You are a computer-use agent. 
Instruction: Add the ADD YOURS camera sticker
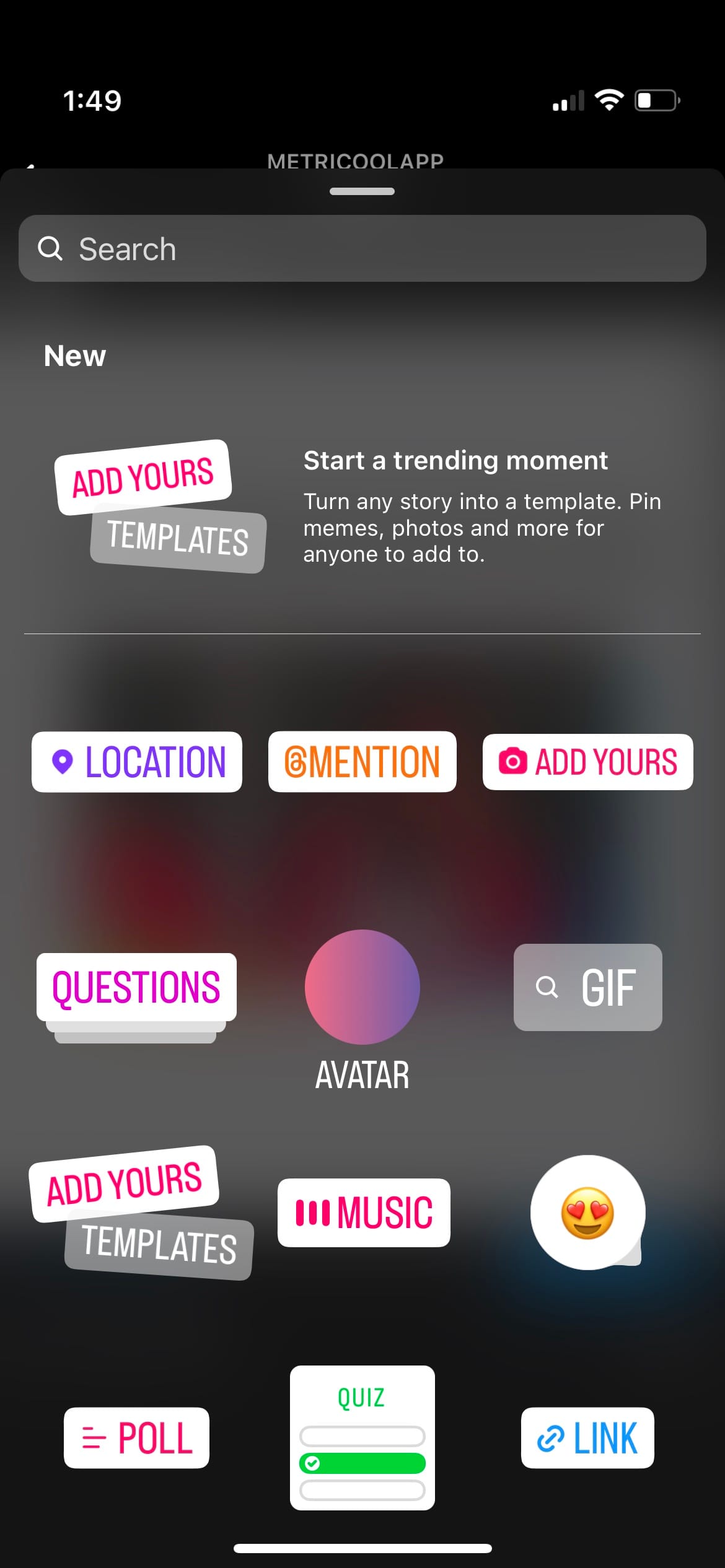pos(587,762)
